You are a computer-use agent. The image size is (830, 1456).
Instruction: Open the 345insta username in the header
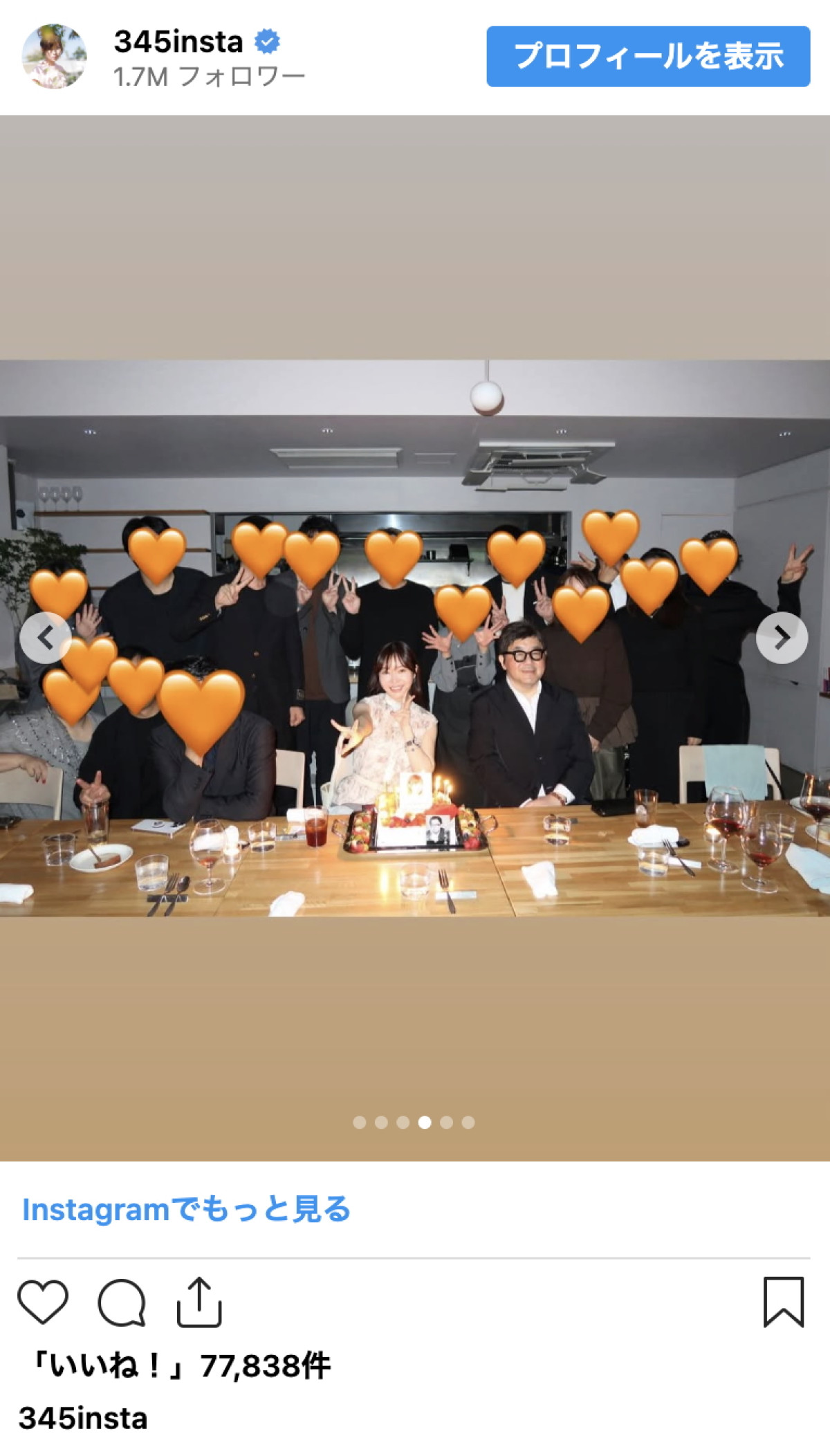coord(178,42)
